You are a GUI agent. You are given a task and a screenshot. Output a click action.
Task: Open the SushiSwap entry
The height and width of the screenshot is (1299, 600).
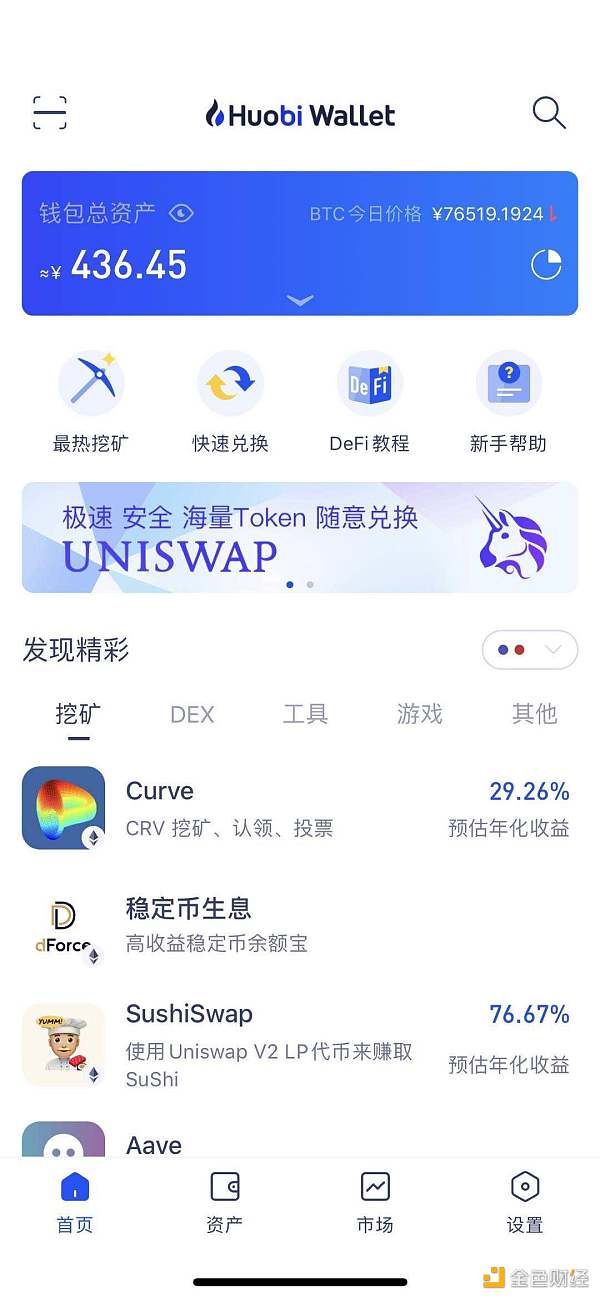(x=300, y=1045)
